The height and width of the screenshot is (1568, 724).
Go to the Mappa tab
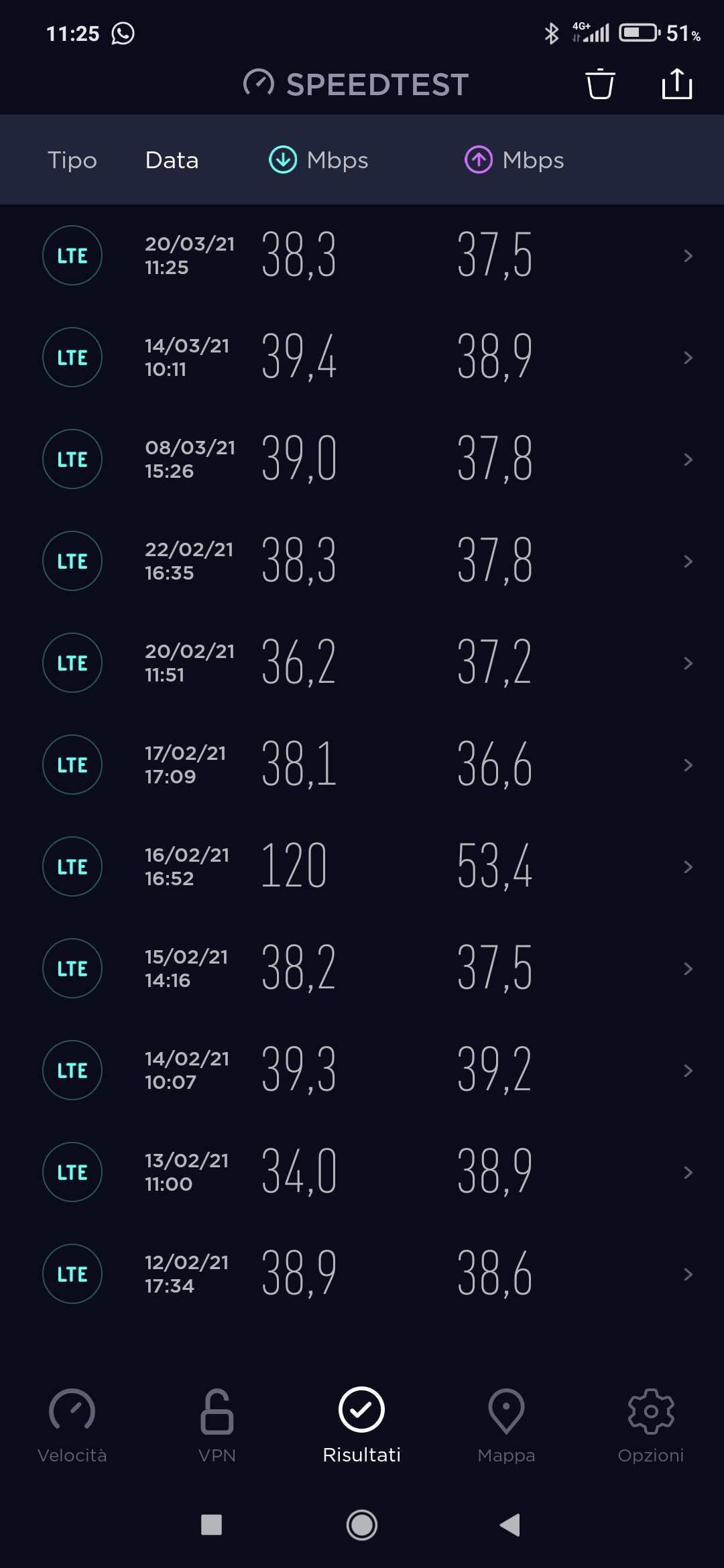tap(507, 1425)
